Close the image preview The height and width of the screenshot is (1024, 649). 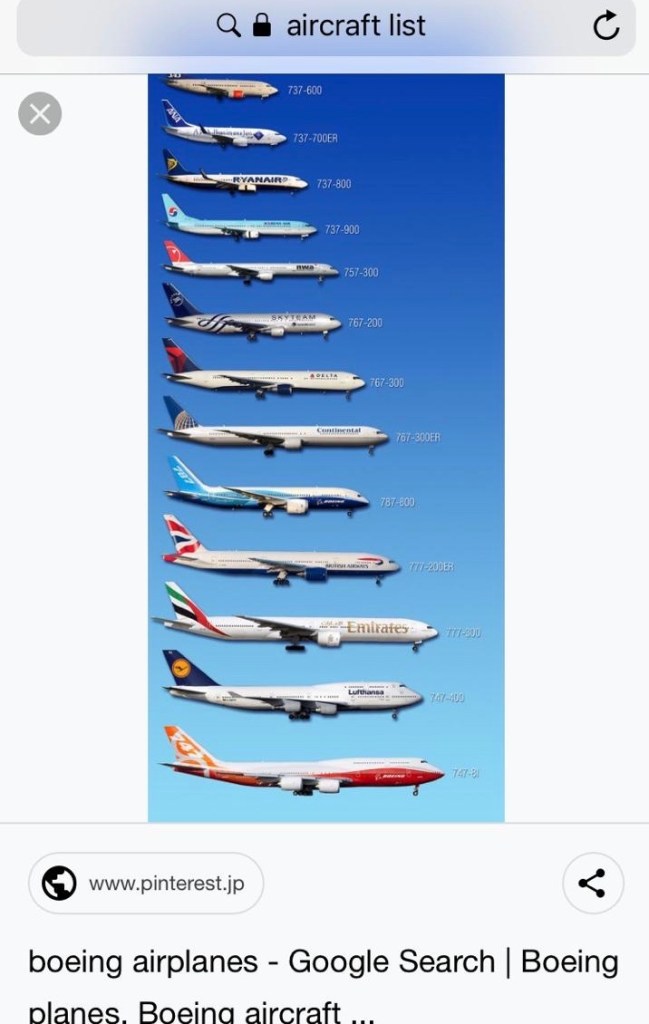point(40,114)
